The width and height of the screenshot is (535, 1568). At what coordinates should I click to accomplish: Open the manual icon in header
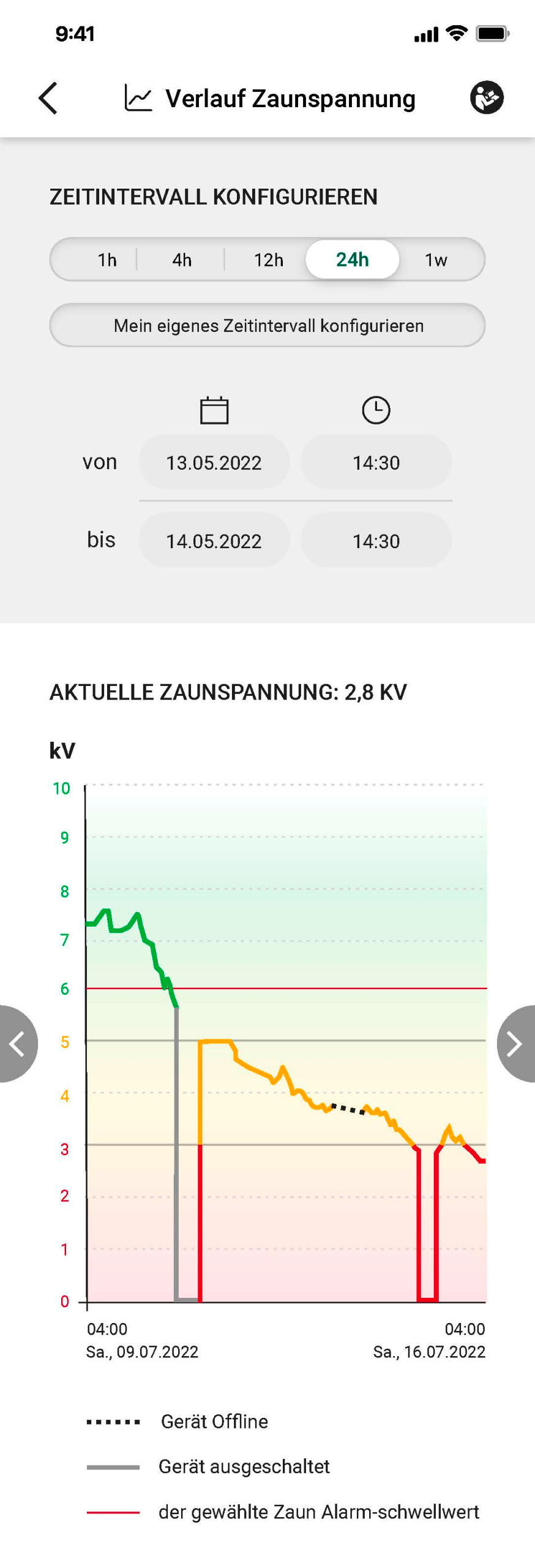(487, 97)
